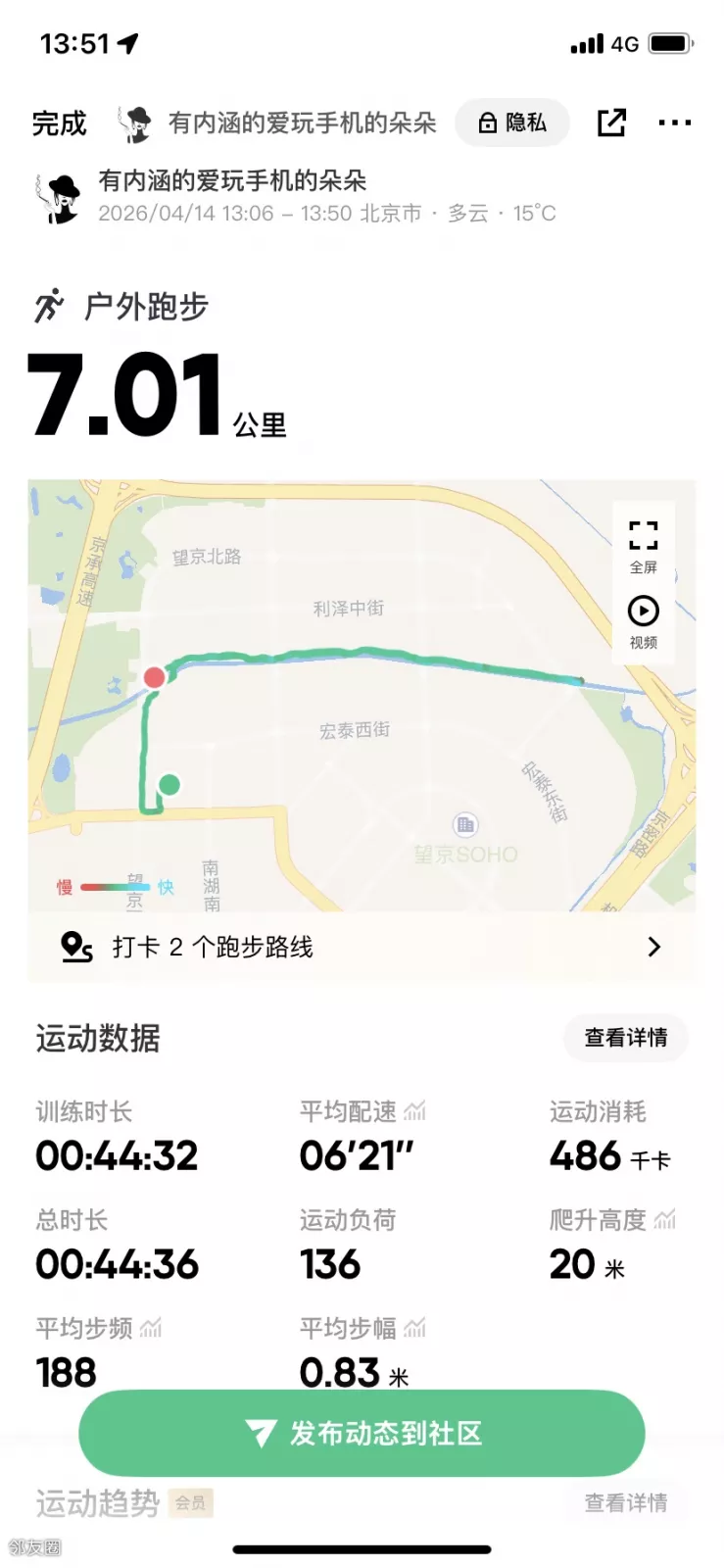Publish via 发布动态到社区 button

361,1433
